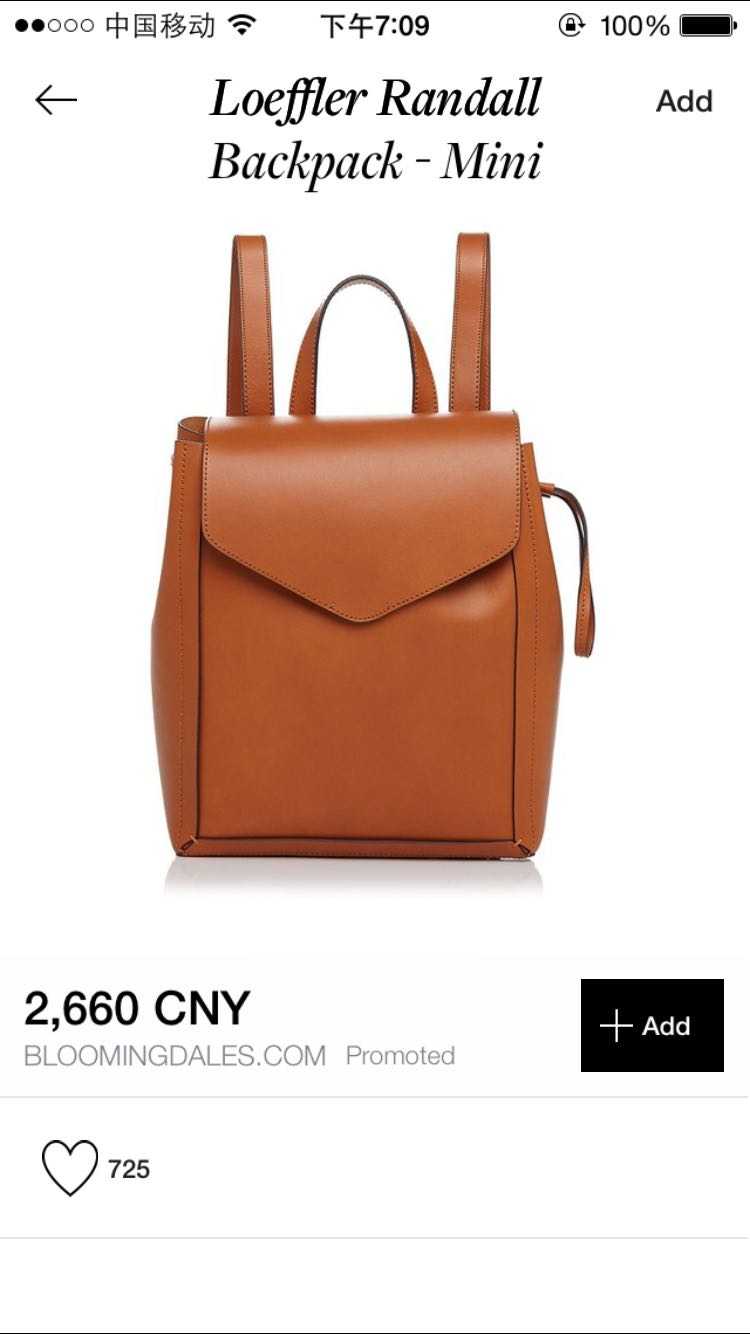The image size is (750, 1334).
Task: Tap the black + Add button
Action: tap(652, 1025)
